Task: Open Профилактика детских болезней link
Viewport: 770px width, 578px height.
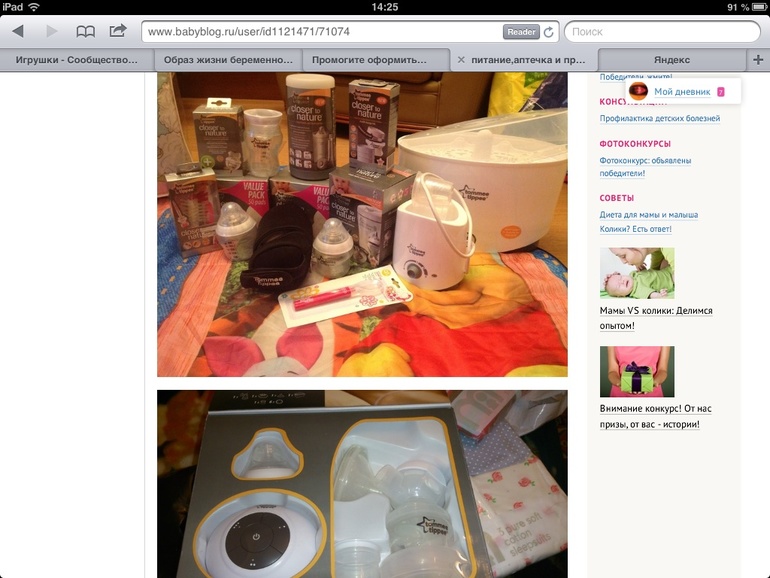Action: [x=659, y=118]
